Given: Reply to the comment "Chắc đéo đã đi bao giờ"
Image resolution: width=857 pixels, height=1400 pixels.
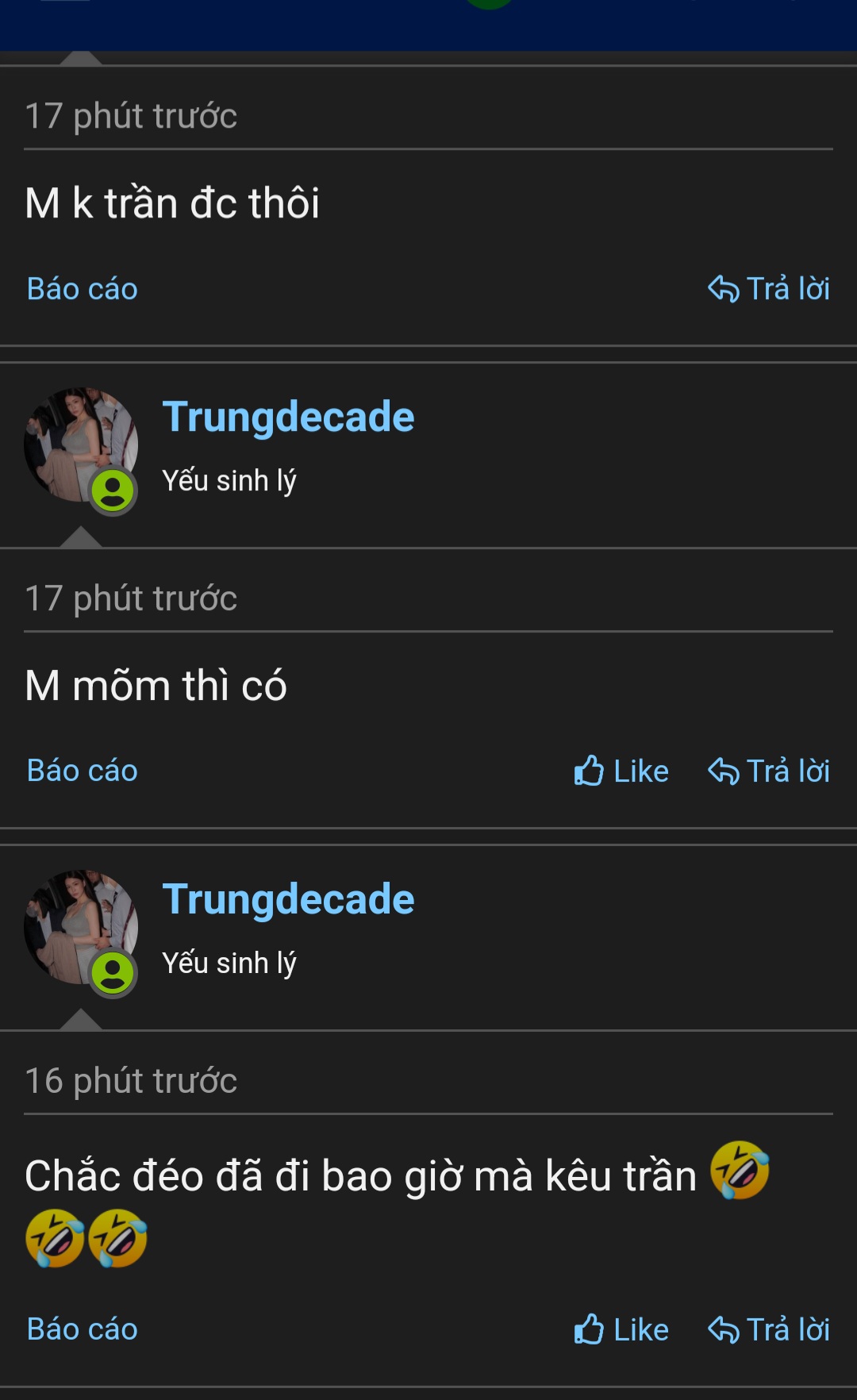Looking at the screenshot, I should point(768,1329).
